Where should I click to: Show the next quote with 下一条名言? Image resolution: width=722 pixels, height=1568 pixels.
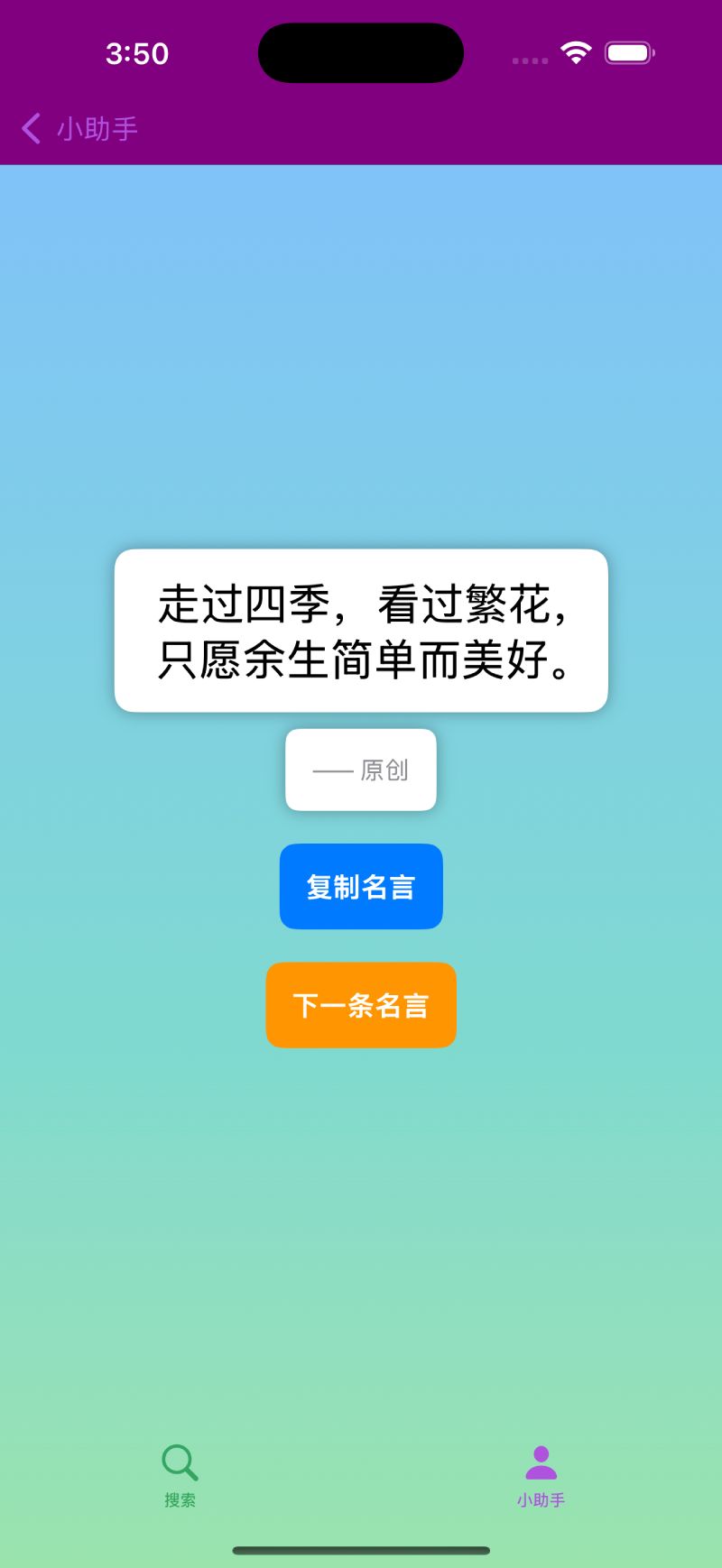click(361, 1005)
